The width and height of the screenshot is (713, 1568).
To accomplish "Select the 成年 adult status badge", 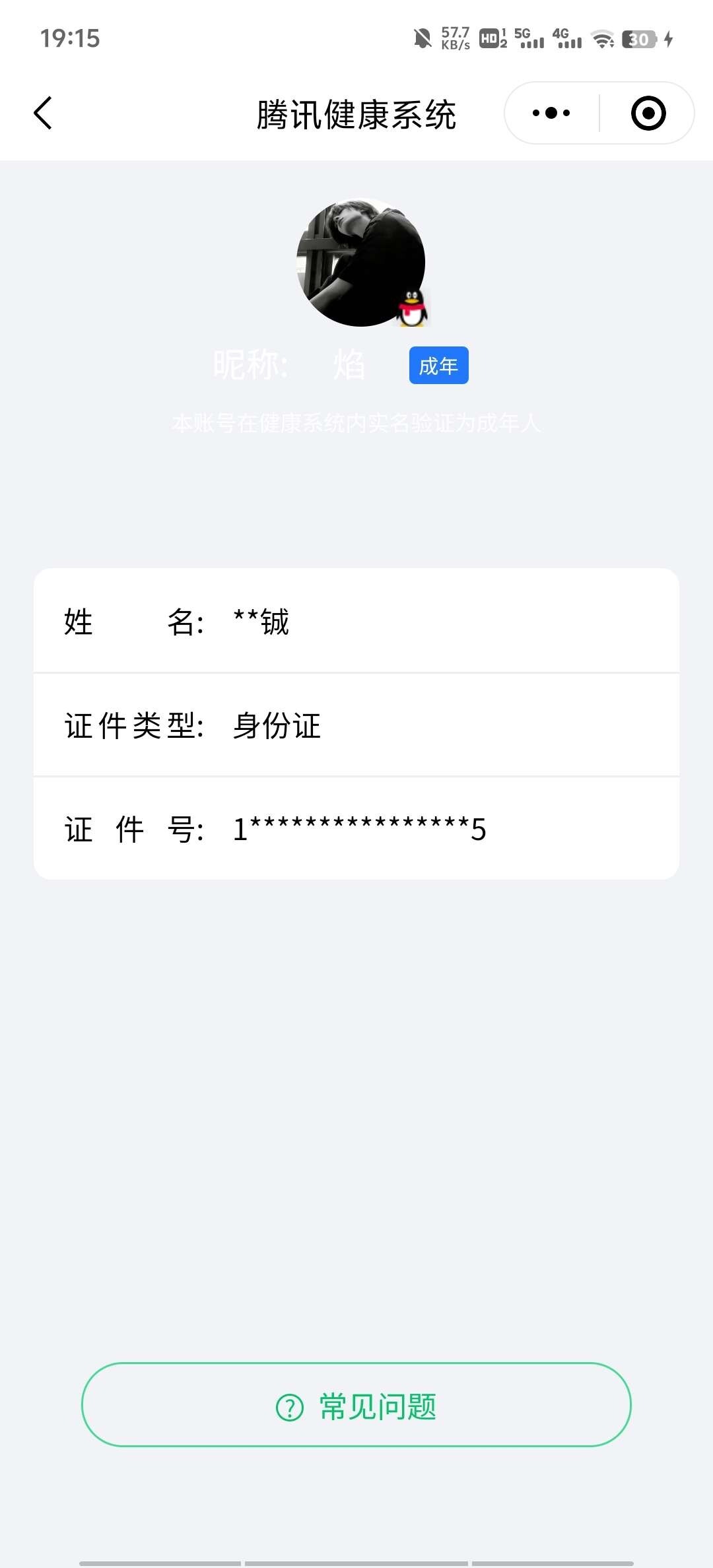I will pyautogui.click(x=438, y=365).
